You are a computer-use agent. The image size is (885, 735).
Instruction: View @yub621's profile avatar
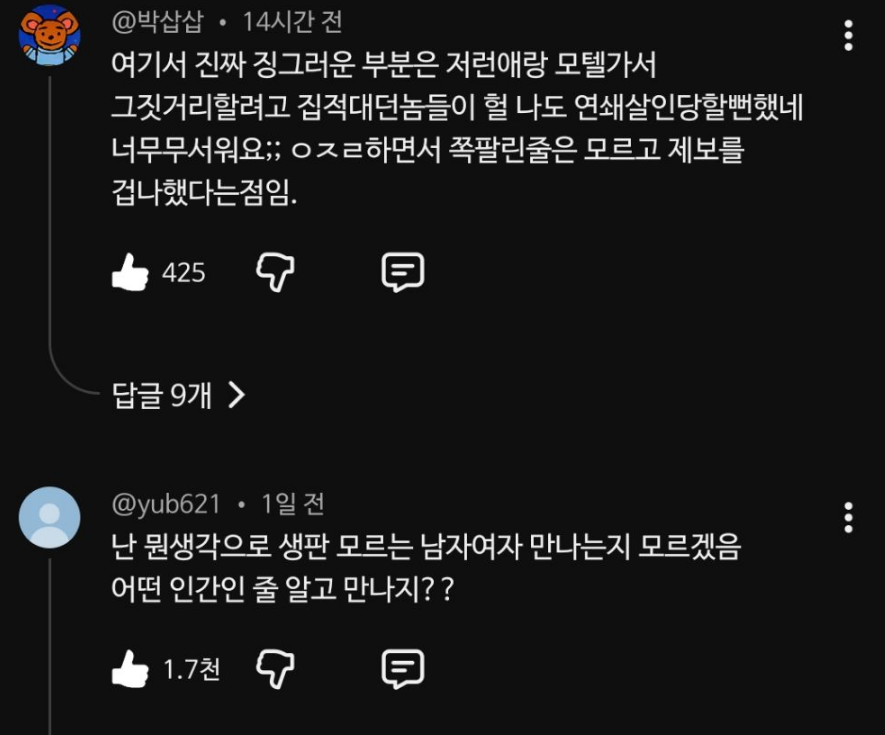[x=49, y=517]
